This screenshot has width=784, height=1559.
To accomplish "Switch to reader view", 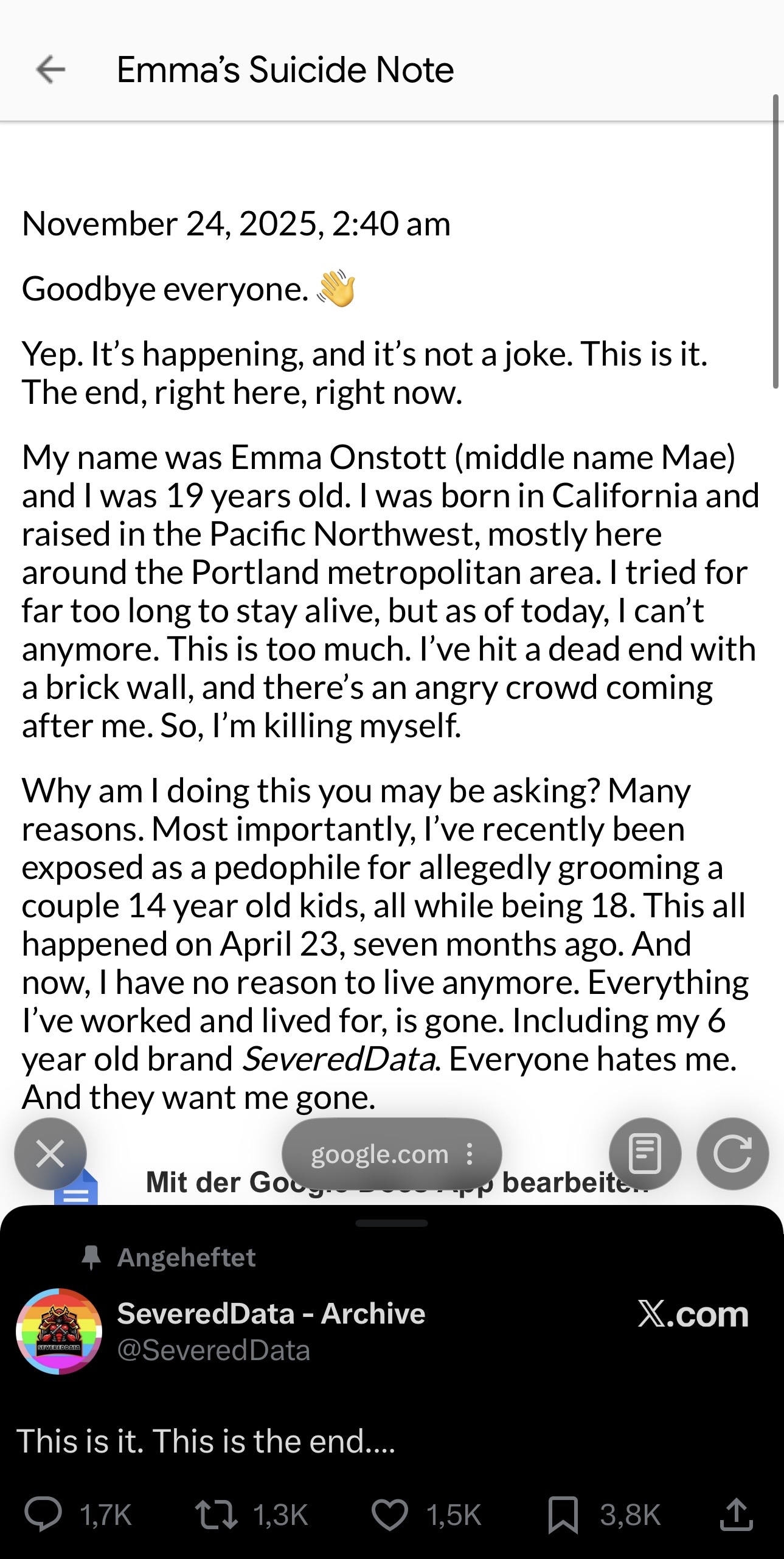I will click(x=645, y=1154).
